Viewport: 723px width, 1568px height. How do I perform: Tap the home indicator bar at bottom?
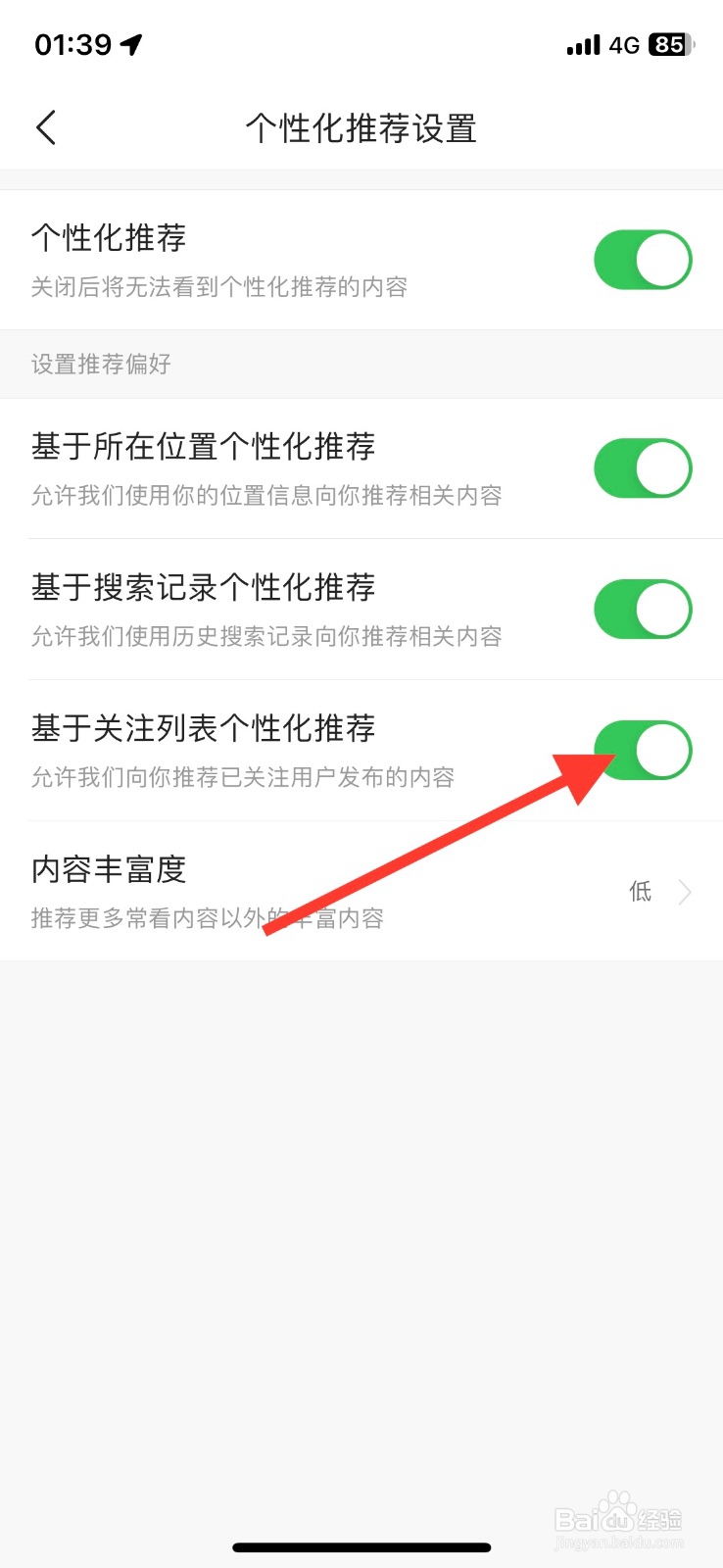pos(361,1546)
